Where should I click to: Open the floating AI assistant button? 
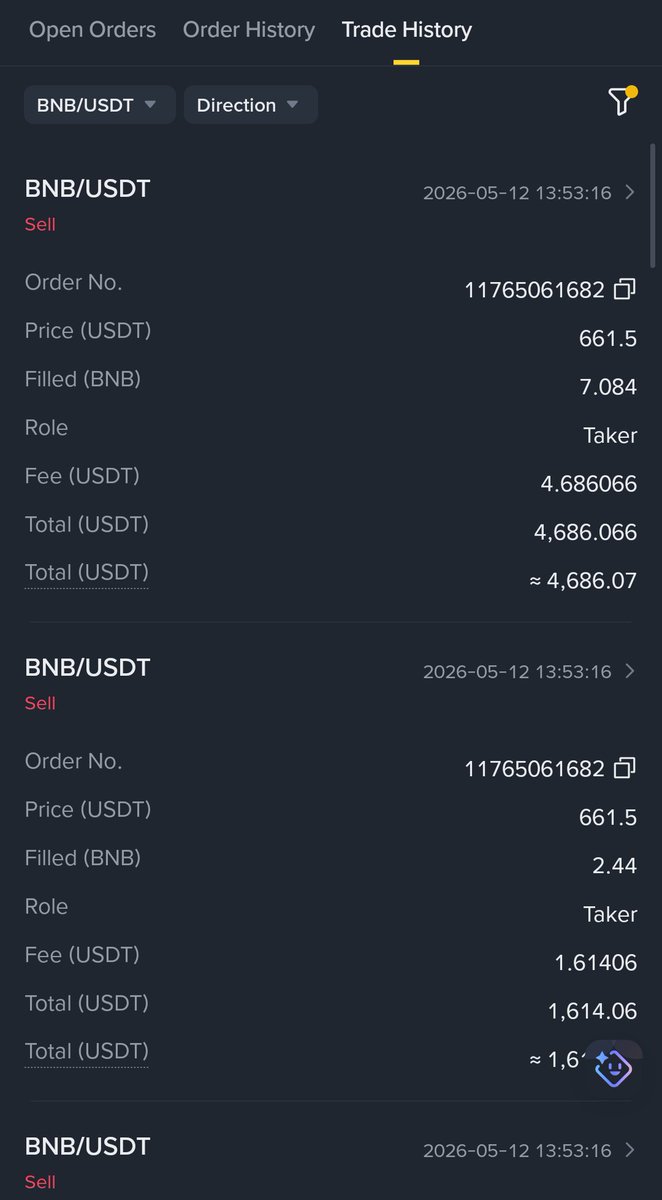click(612, 1068)
